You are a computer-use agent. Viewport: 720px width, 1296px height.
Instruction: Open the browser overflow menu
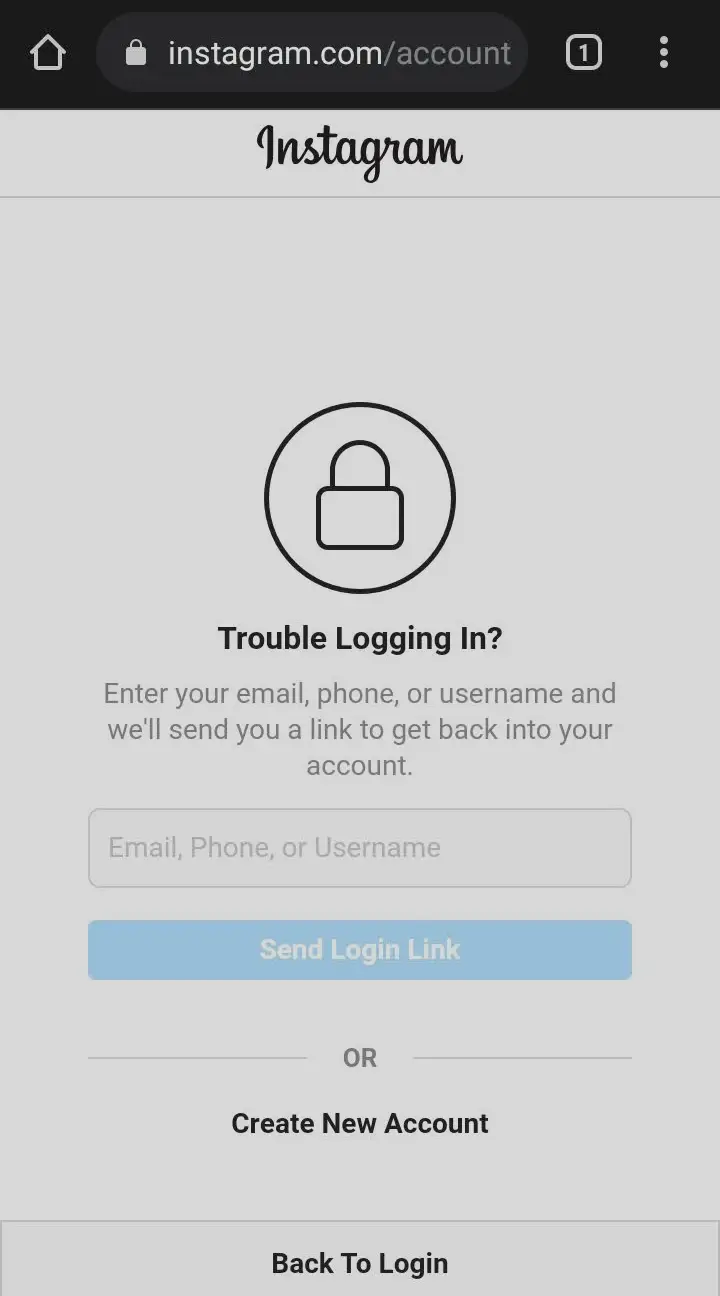point(664,52)
